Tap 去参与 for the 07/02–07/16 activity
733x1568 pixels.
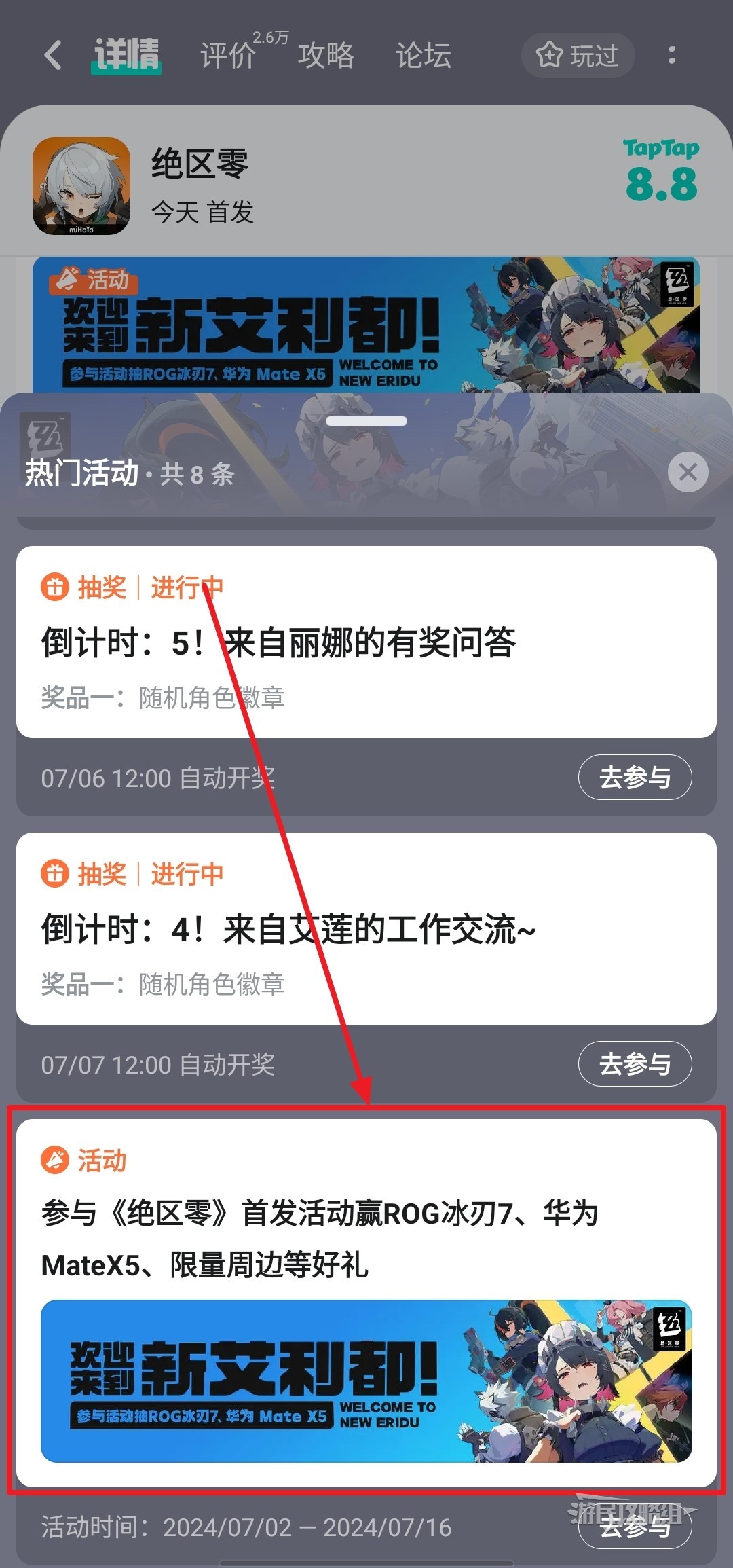pyautogui.click(x=635, y=1528)
